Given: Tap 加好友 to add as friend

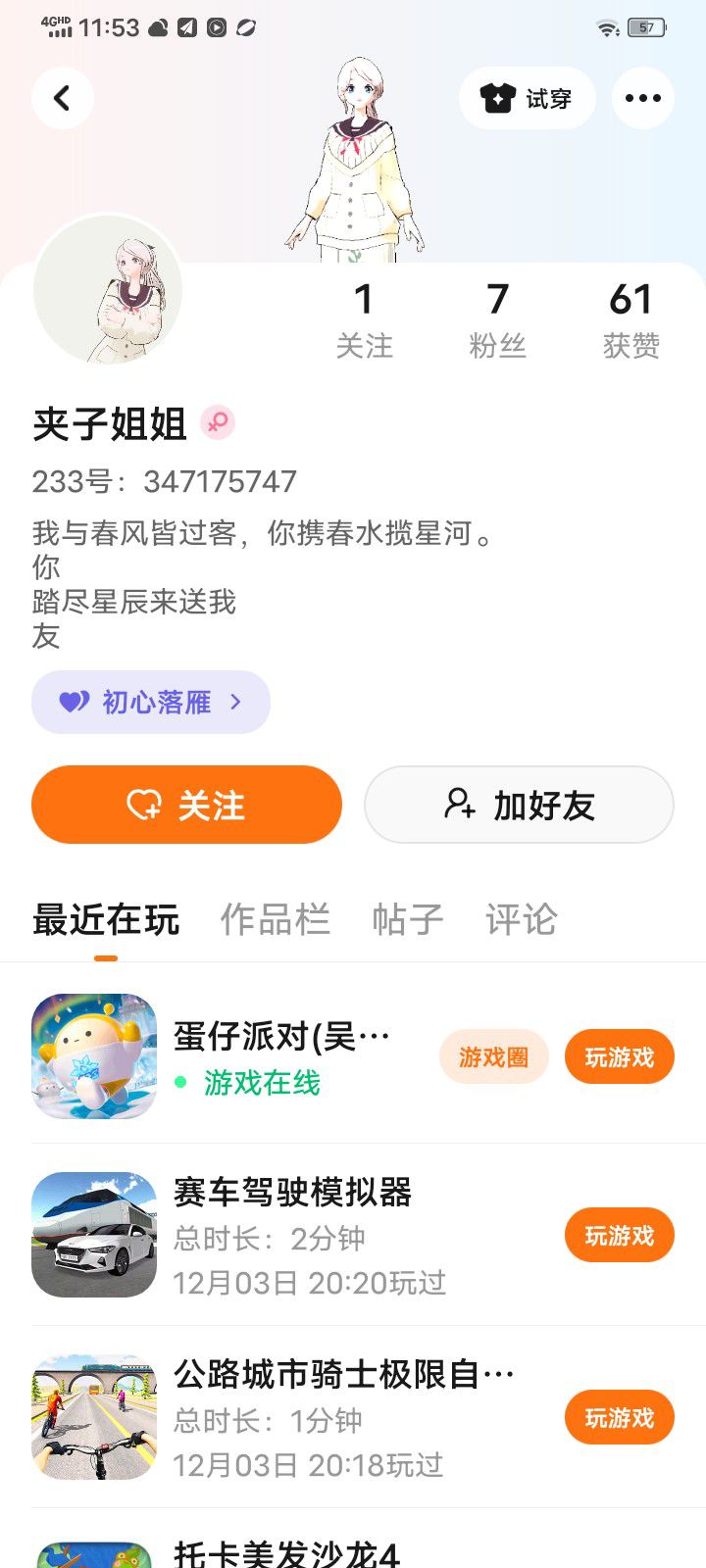Looking at the screenshot, I should pyautogui.click(x=519, y=805).
